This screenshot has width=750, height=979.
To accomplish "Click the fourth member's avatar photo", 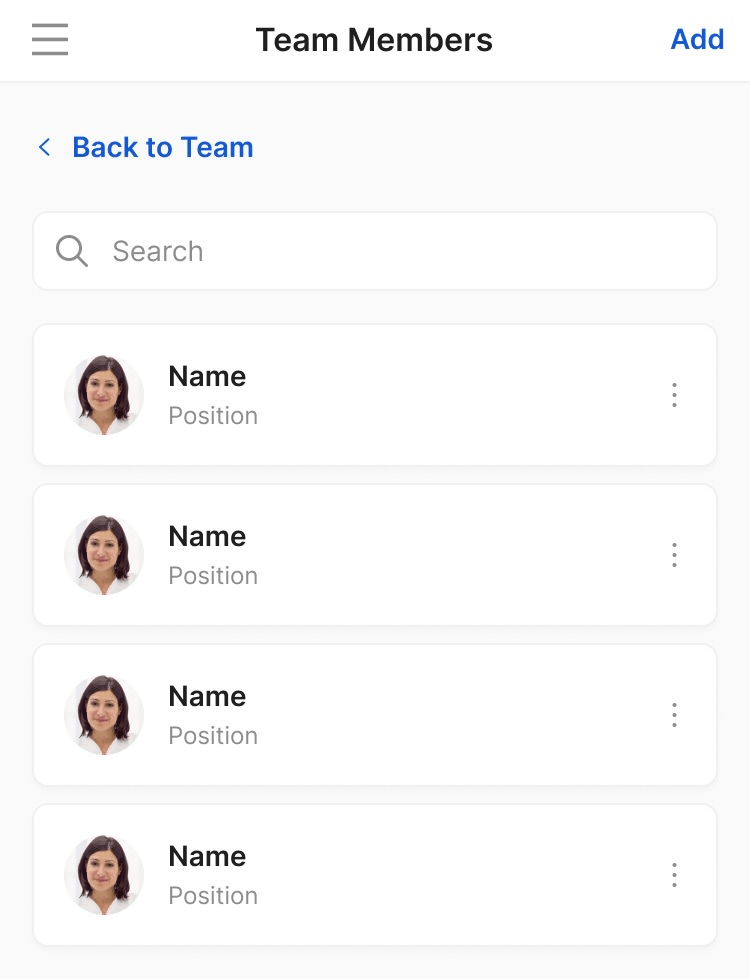I will click(x=104, y=874).
